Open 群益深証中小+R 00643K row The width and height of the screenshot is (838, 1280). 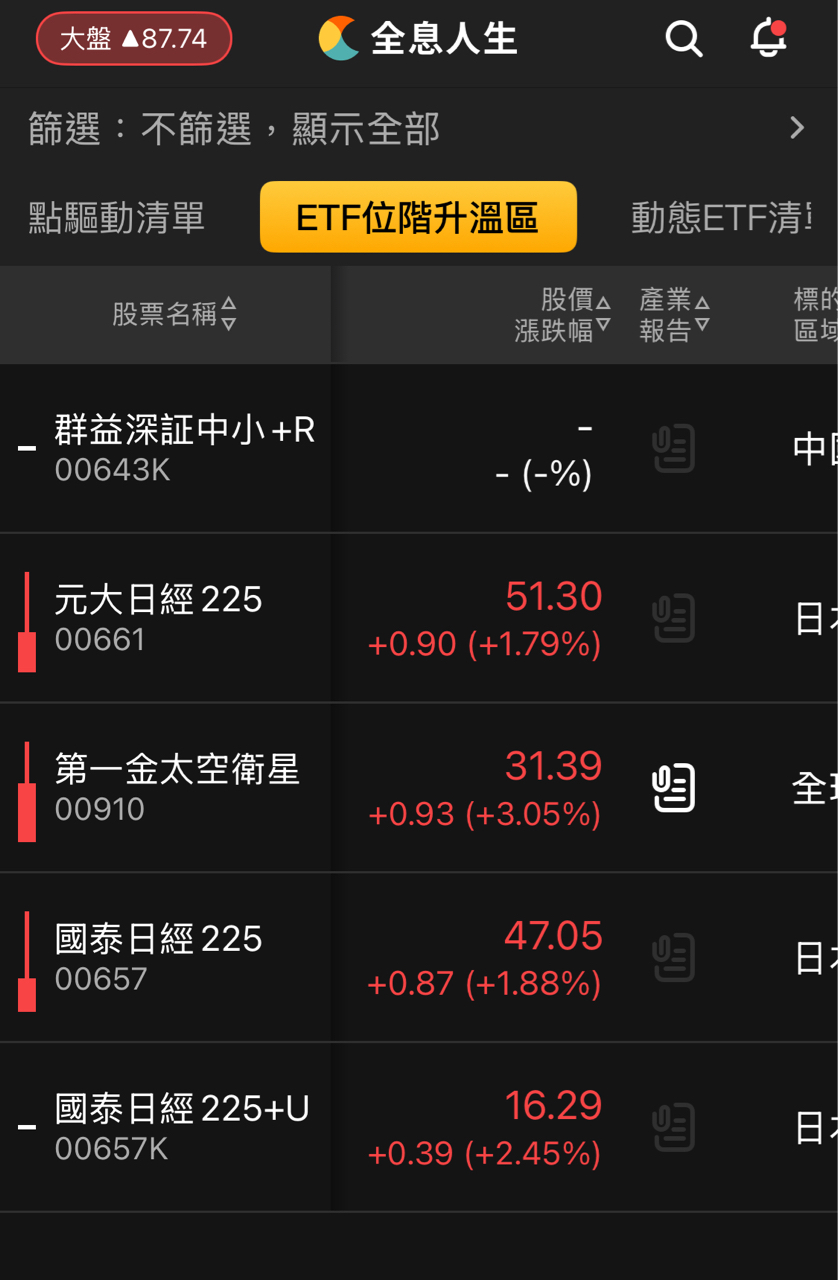[185, 448]
